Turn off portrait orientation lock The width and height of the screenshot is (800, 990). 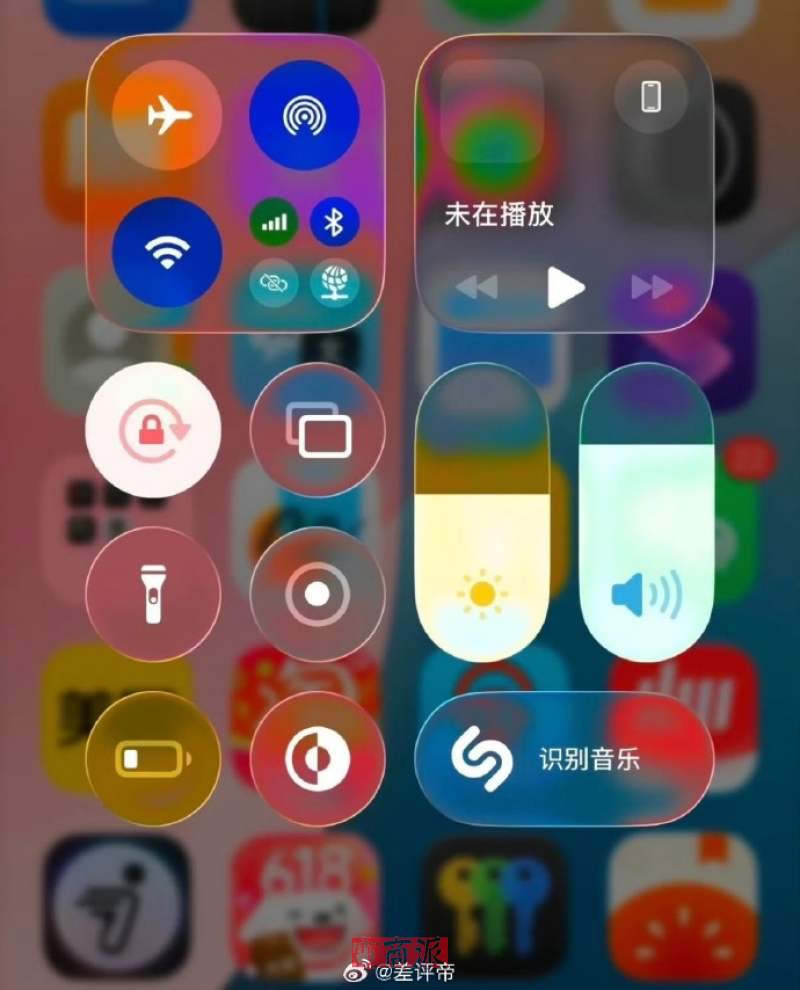tap(153, 430)
